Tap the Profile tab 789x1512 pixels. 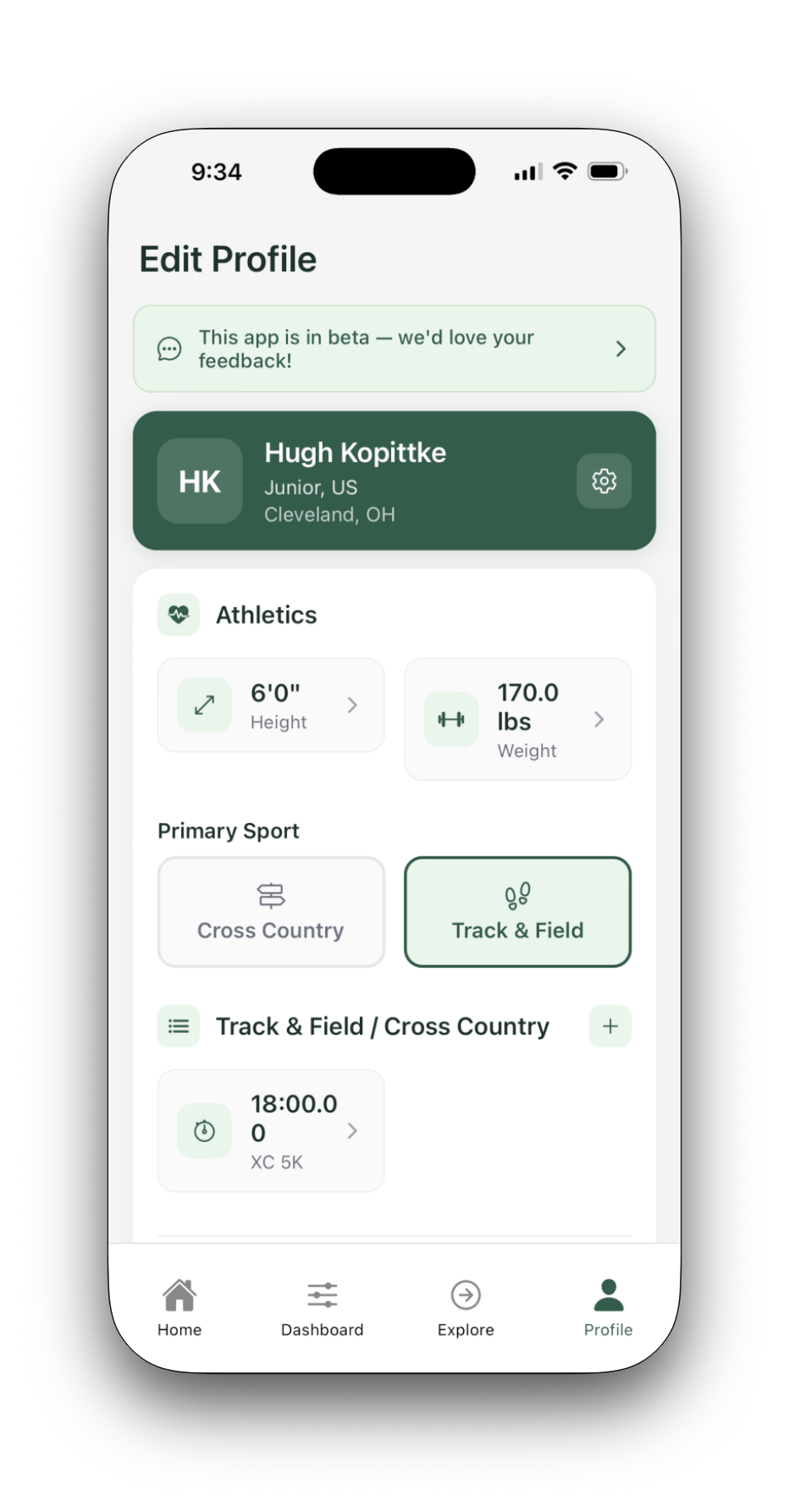pos(608,1308)
